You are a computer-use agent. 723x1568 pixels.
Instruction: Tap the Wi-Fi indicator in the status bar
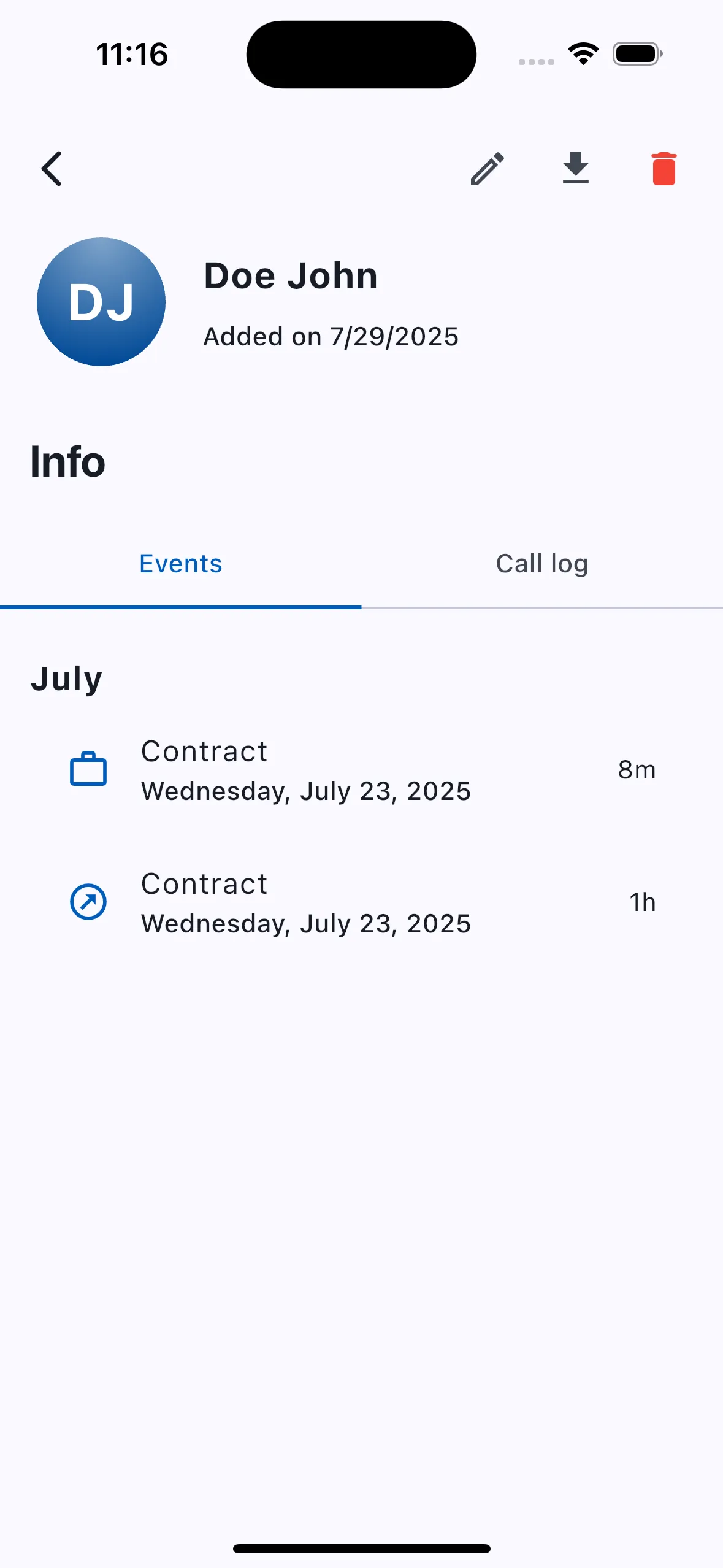tap(583, 54)
